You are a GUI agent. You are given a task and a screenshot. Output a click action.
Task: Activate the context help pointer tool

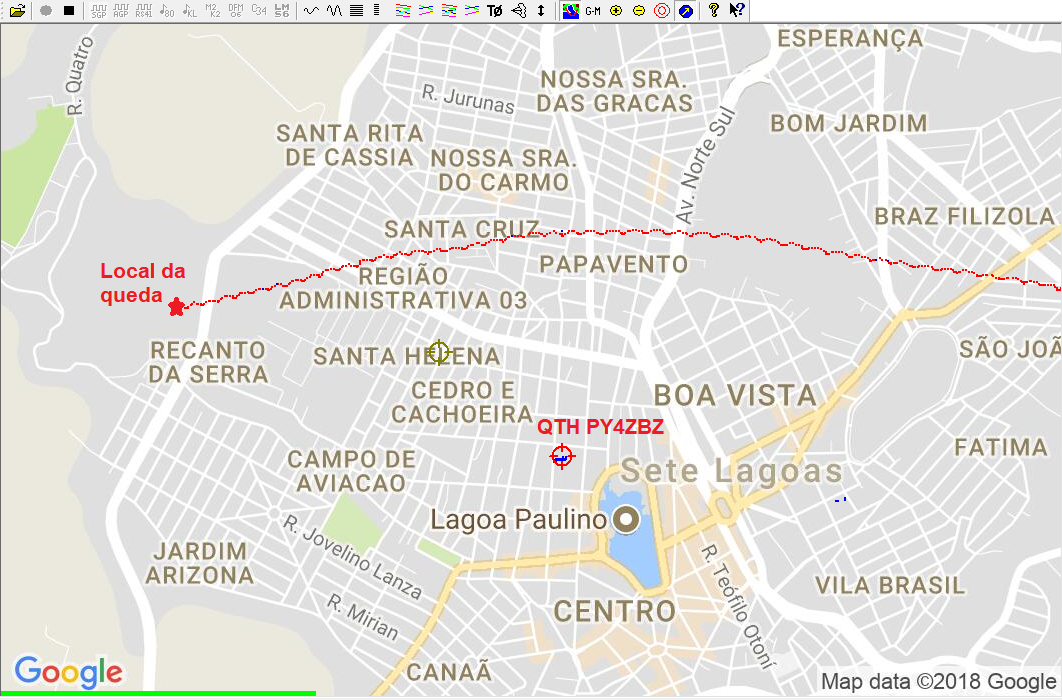coord(736,11)
